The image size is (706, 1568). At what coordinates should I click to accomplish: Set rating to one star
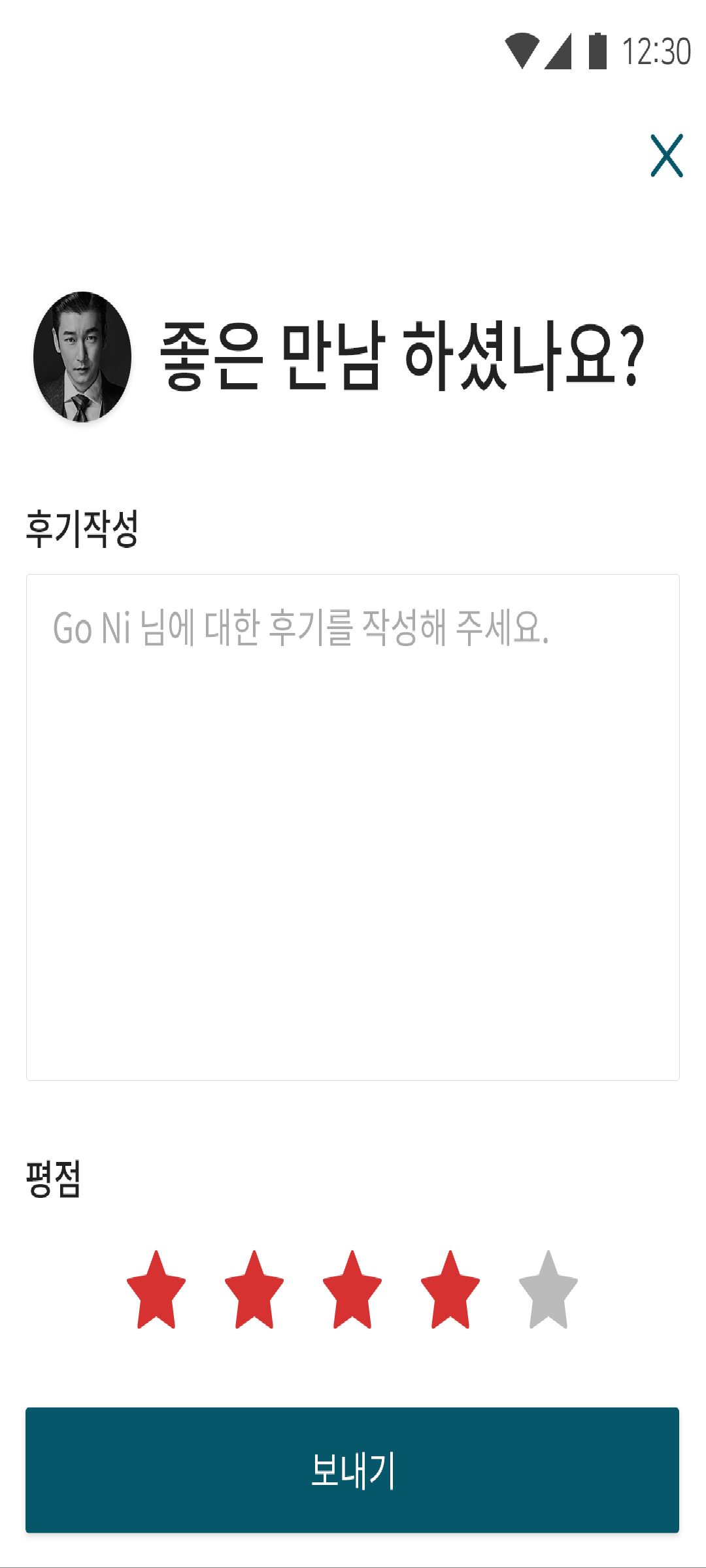pyautogui.click(x=156, y=1290)
